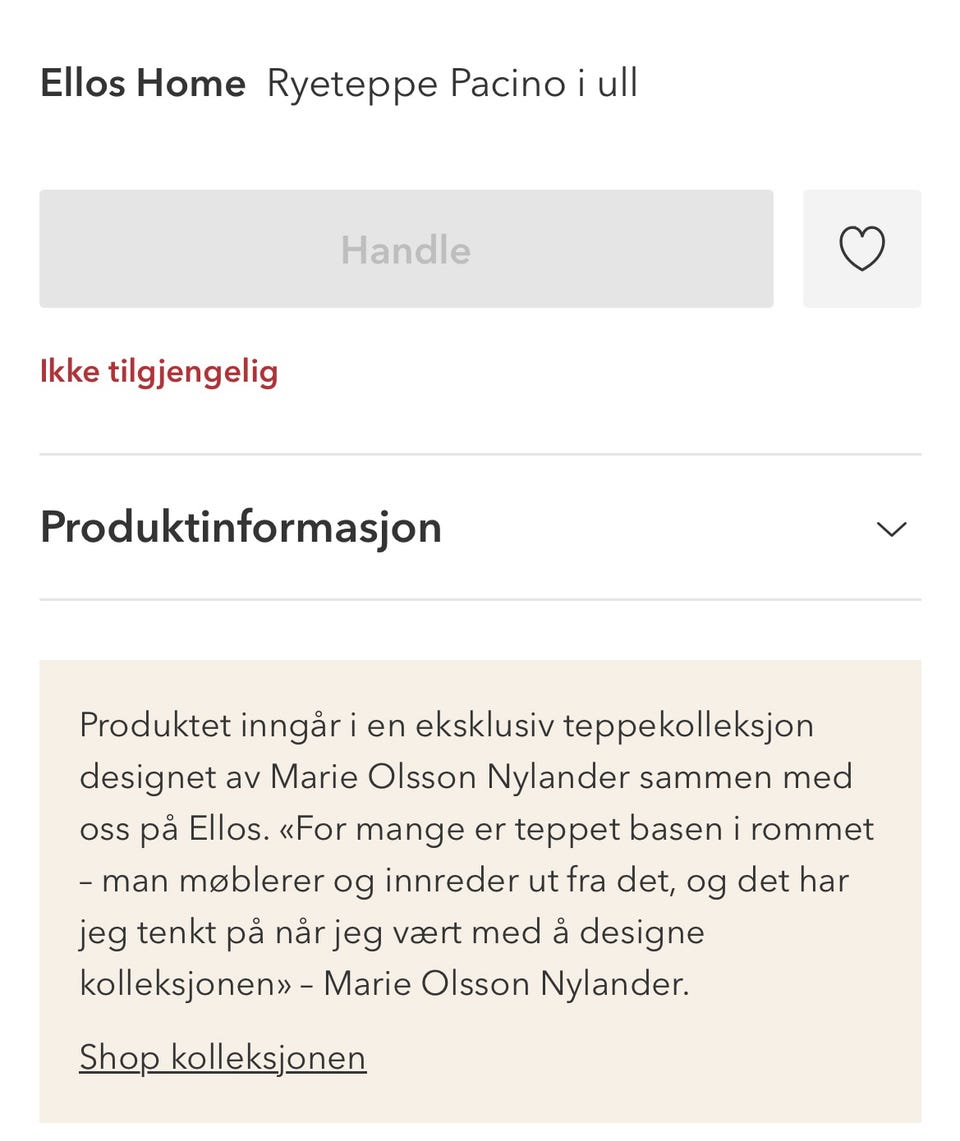This screenshot has width=960, height=1141.
Task: Toggle the favorite heart for this product
Action: (862, 248)
